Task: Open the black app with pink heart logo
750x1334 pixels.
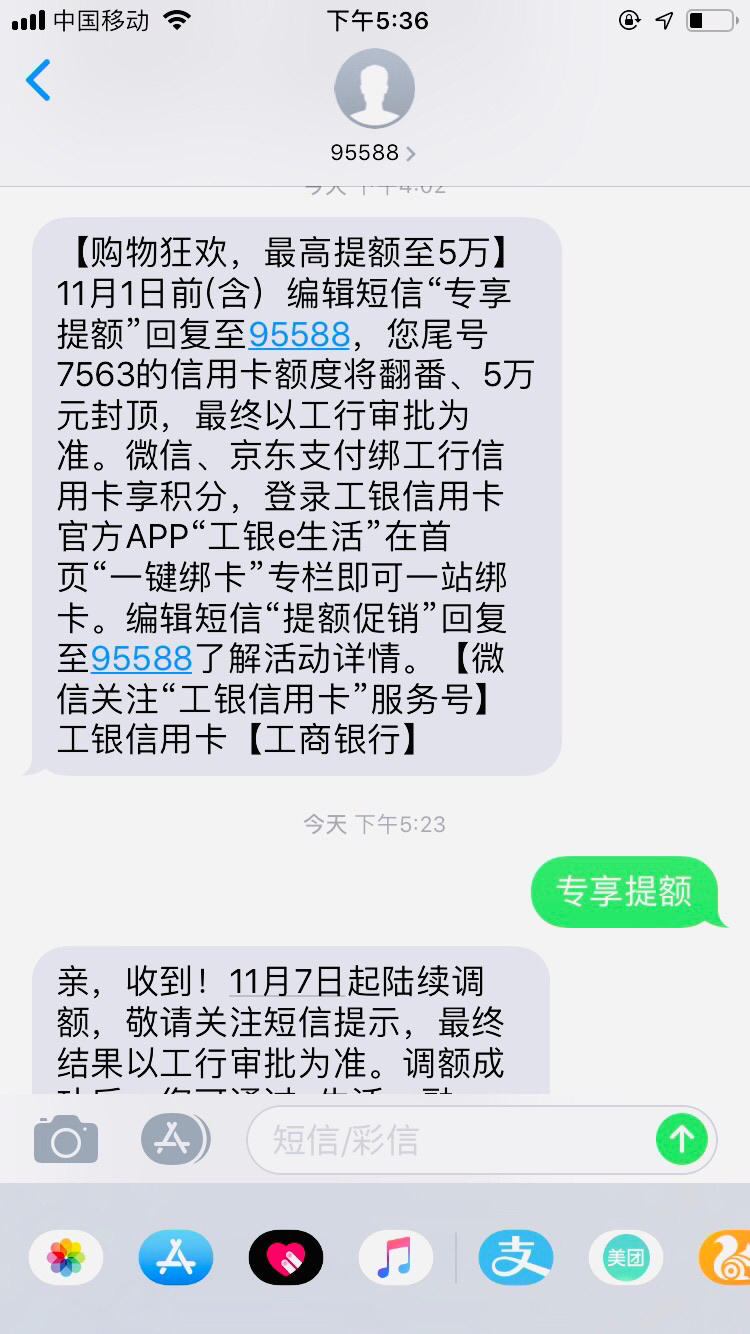Action: click(x=285, y=1258)
